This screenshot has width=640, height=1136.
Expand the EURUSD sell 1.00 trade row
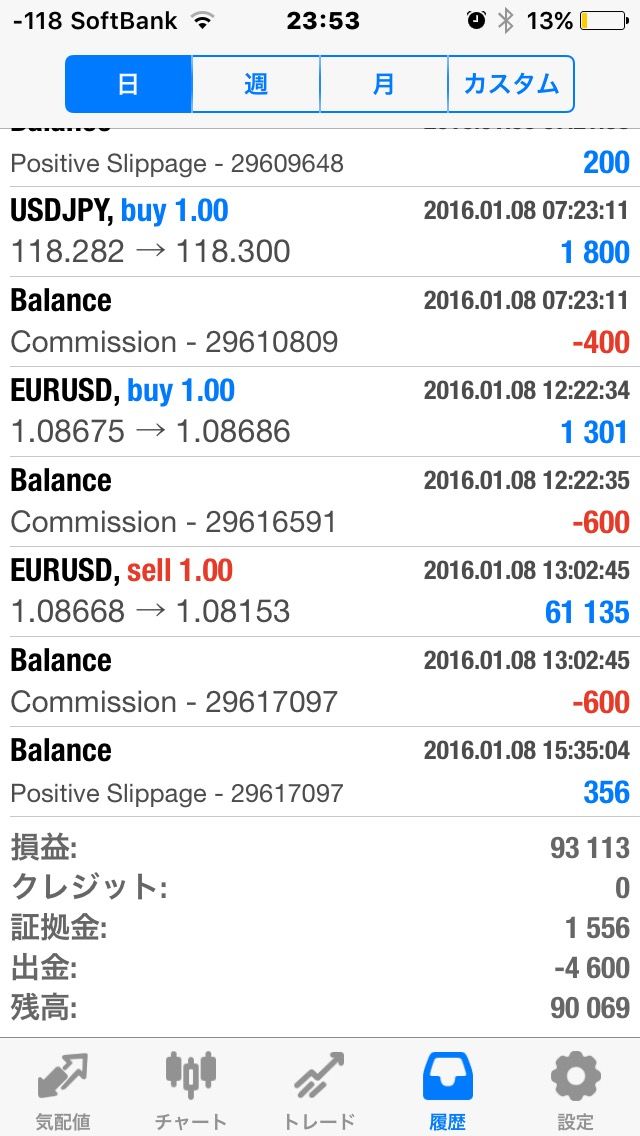click(x=320, y=591)
